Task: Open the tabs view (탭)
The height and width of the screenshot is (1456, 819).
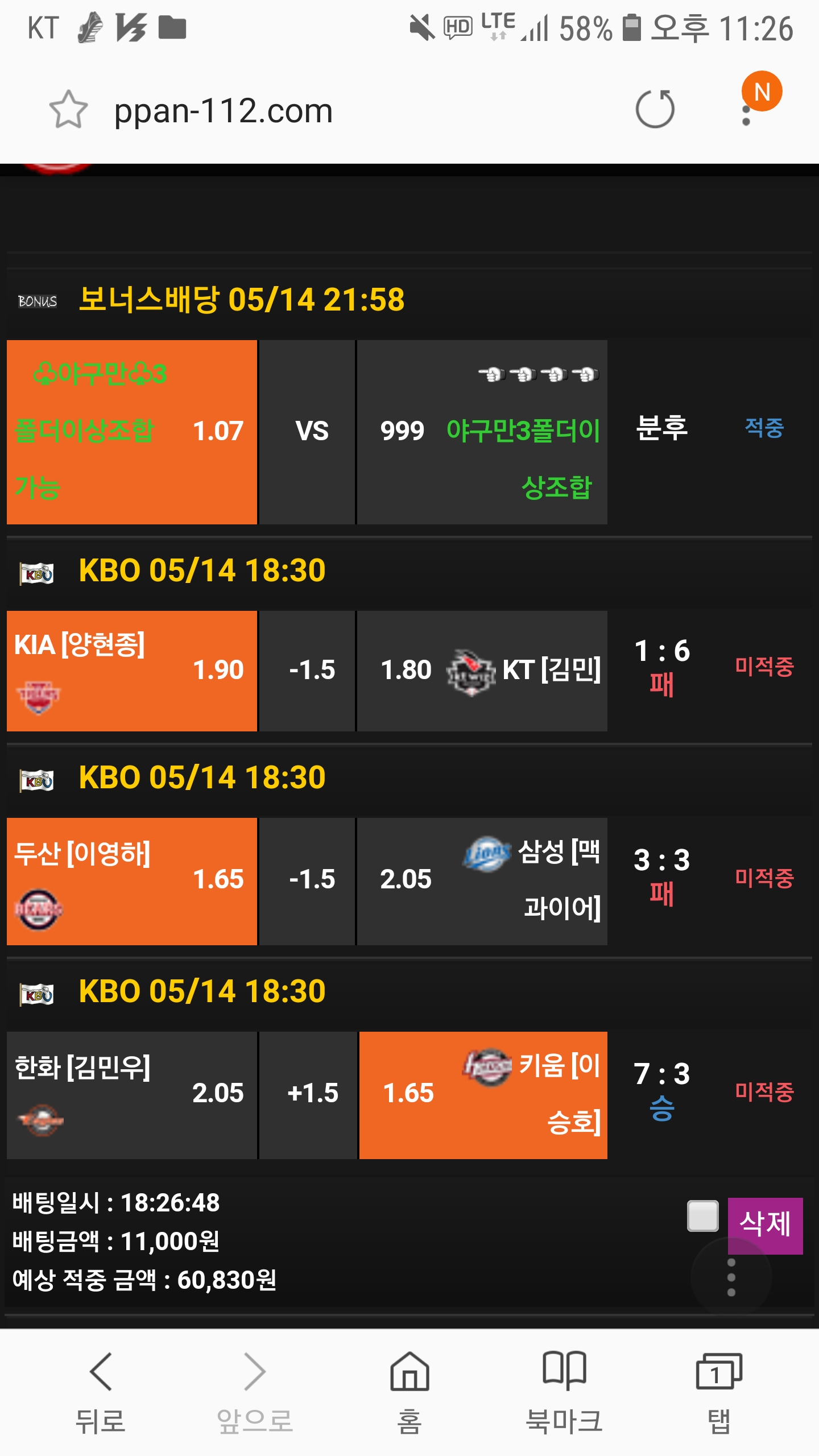Action: pyautogui.click(x=718, y=1392)
